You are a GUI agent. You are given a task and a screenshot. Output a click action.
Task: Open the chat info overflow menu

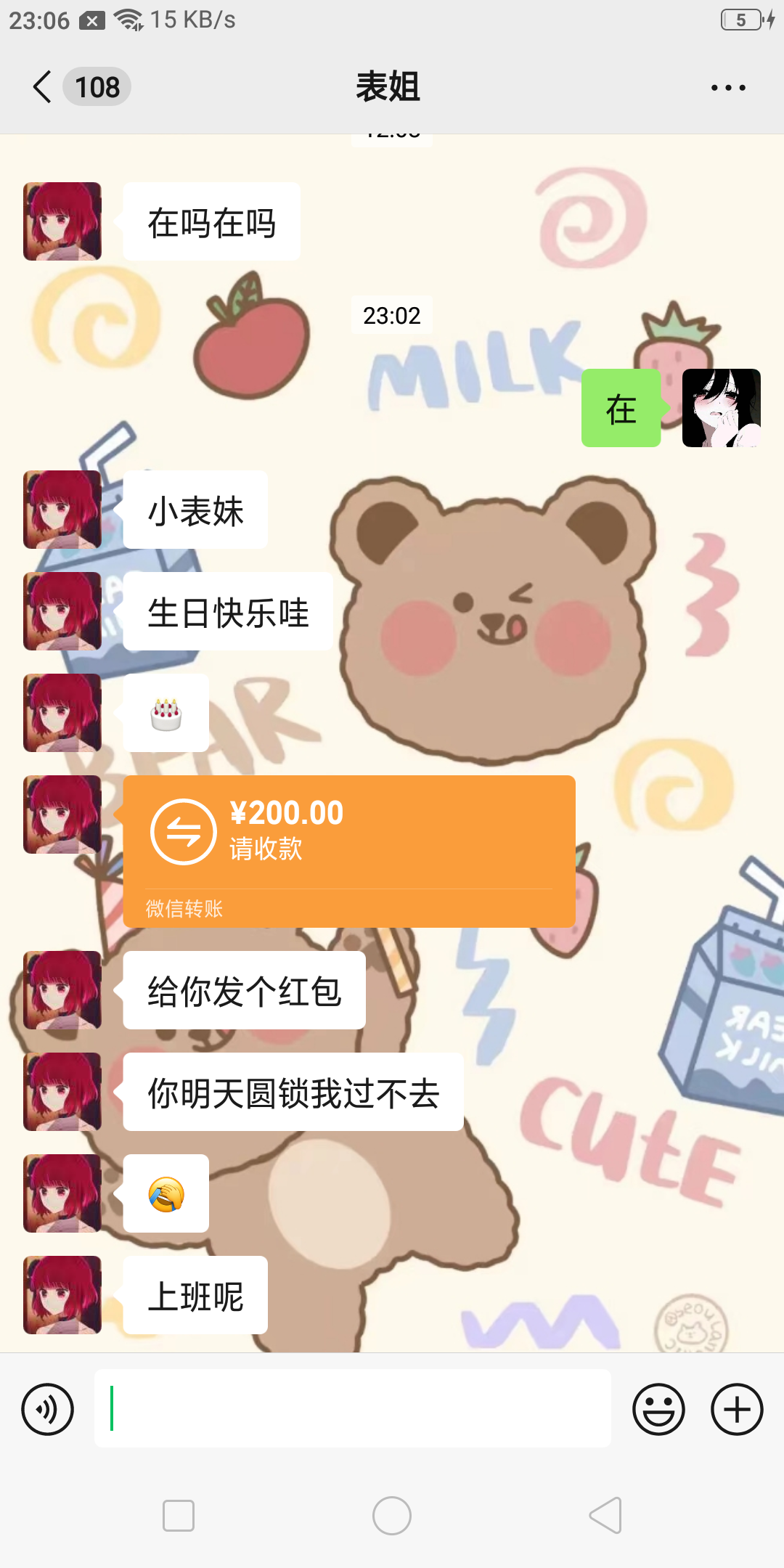tap(728, 88)
